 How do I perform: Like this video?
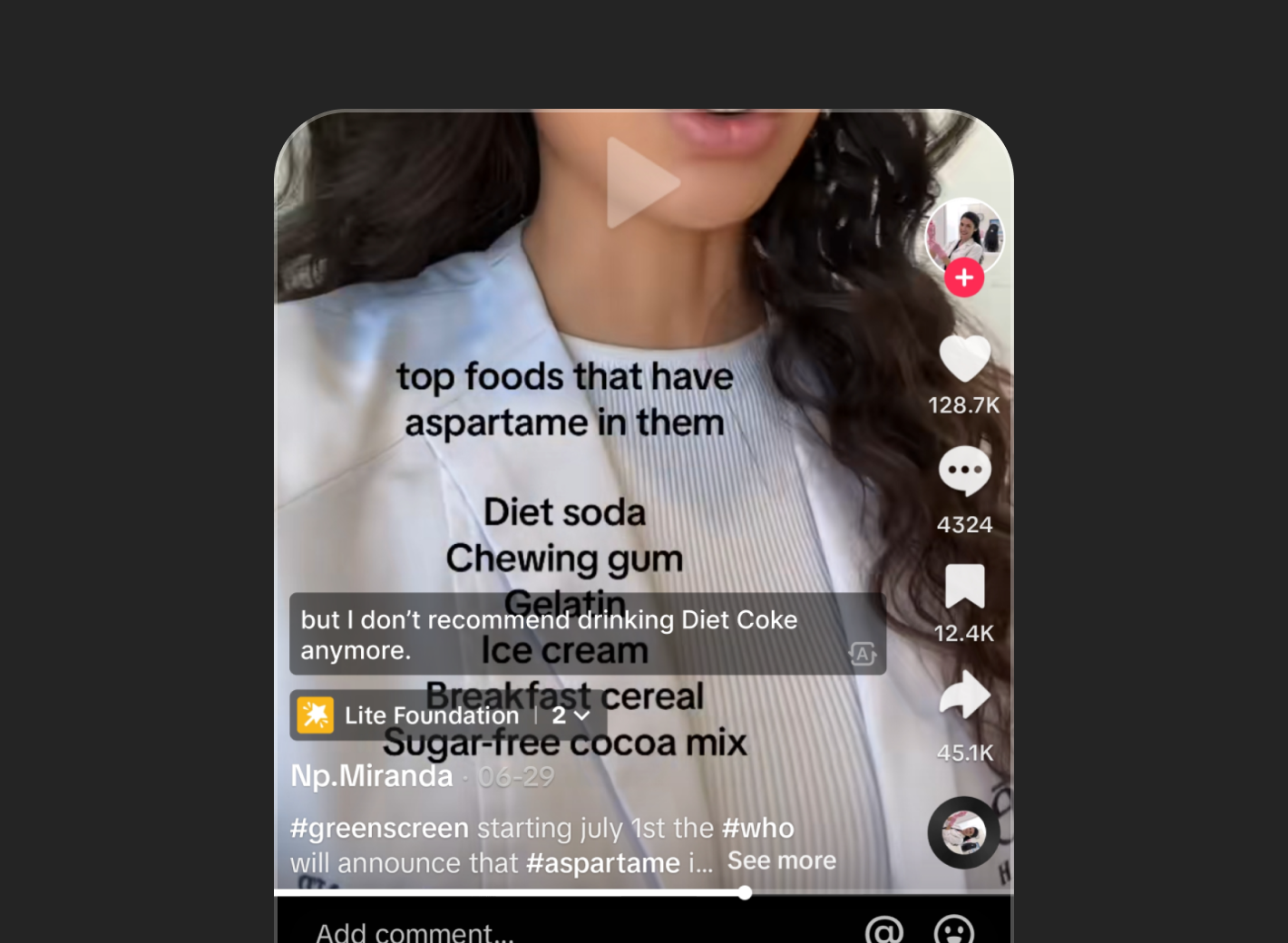(964, 359)
